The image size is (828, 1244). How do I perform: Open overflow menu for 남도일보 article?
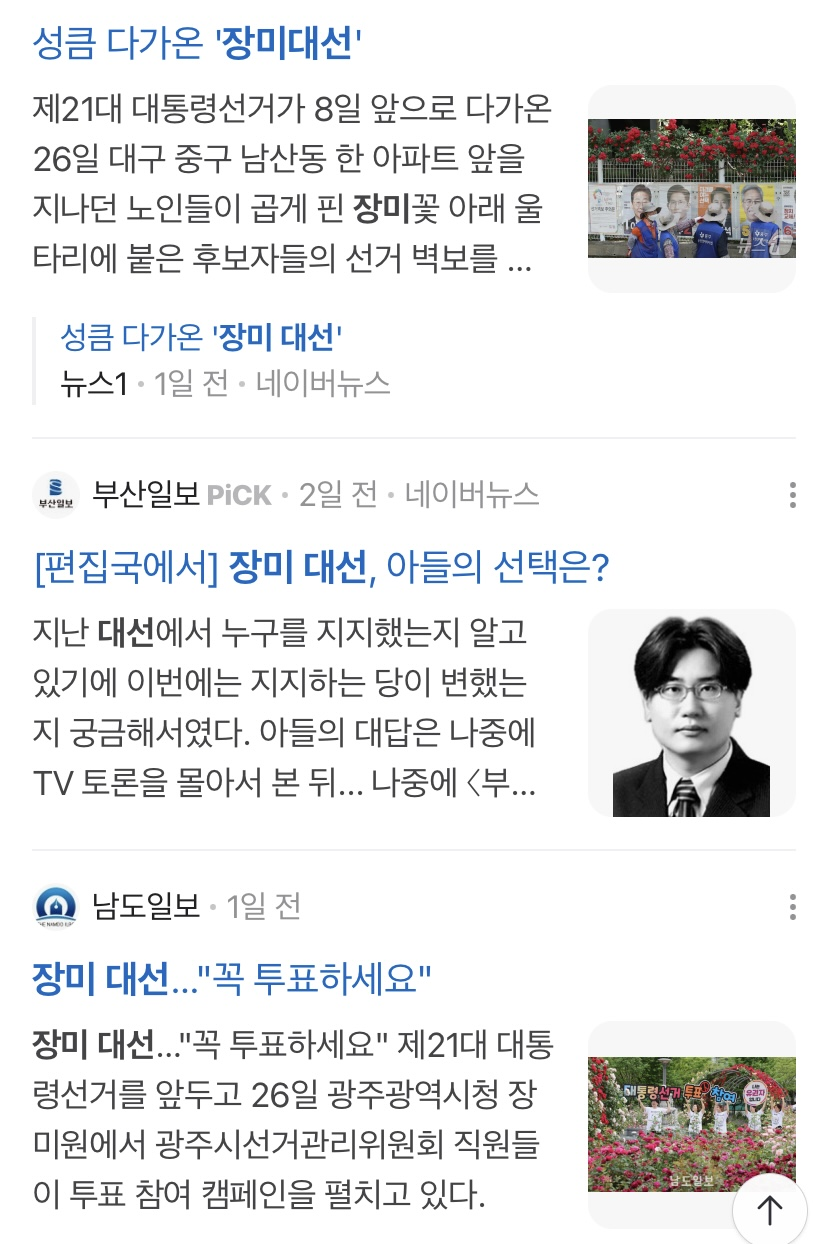tap(792, 907)
